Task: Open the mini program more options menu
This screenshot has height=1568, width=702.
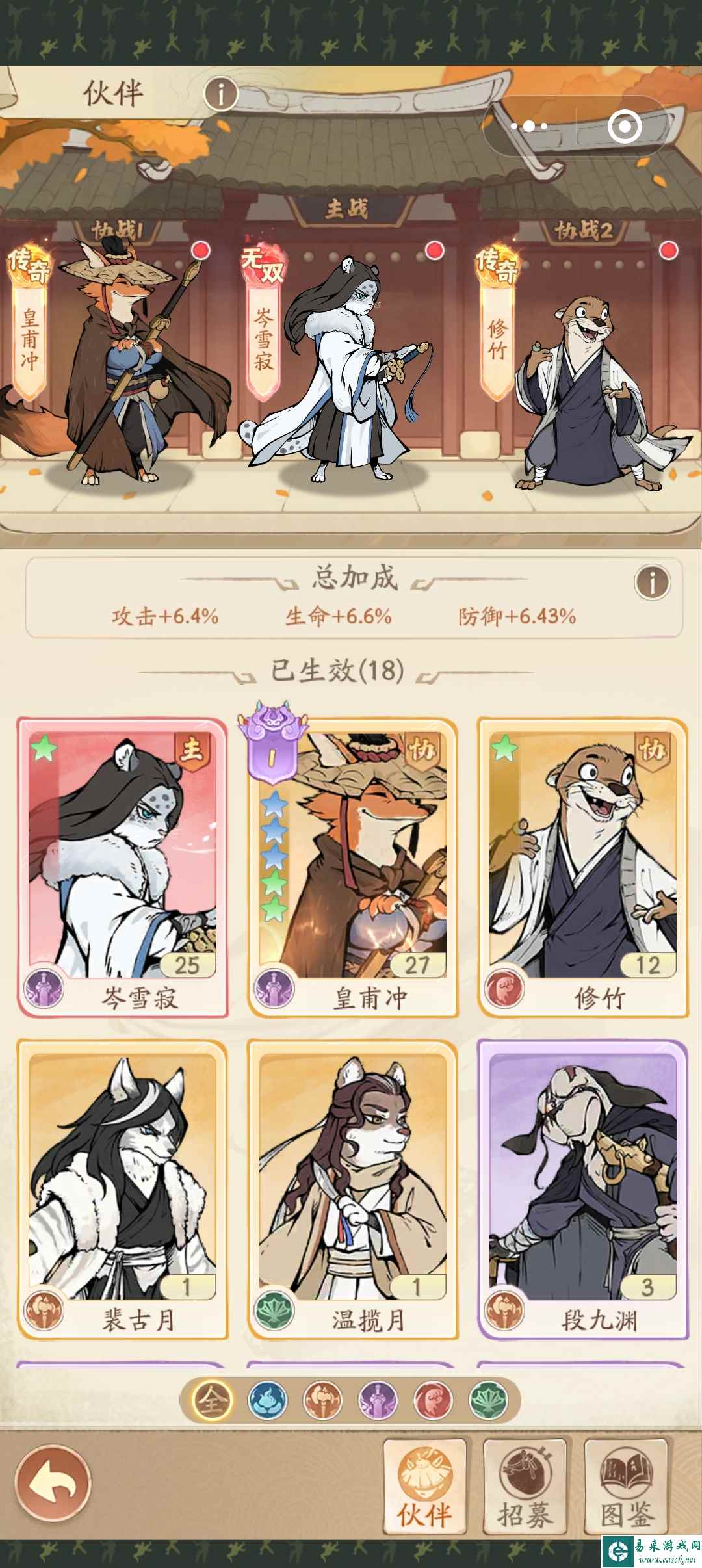Action: 530,126
